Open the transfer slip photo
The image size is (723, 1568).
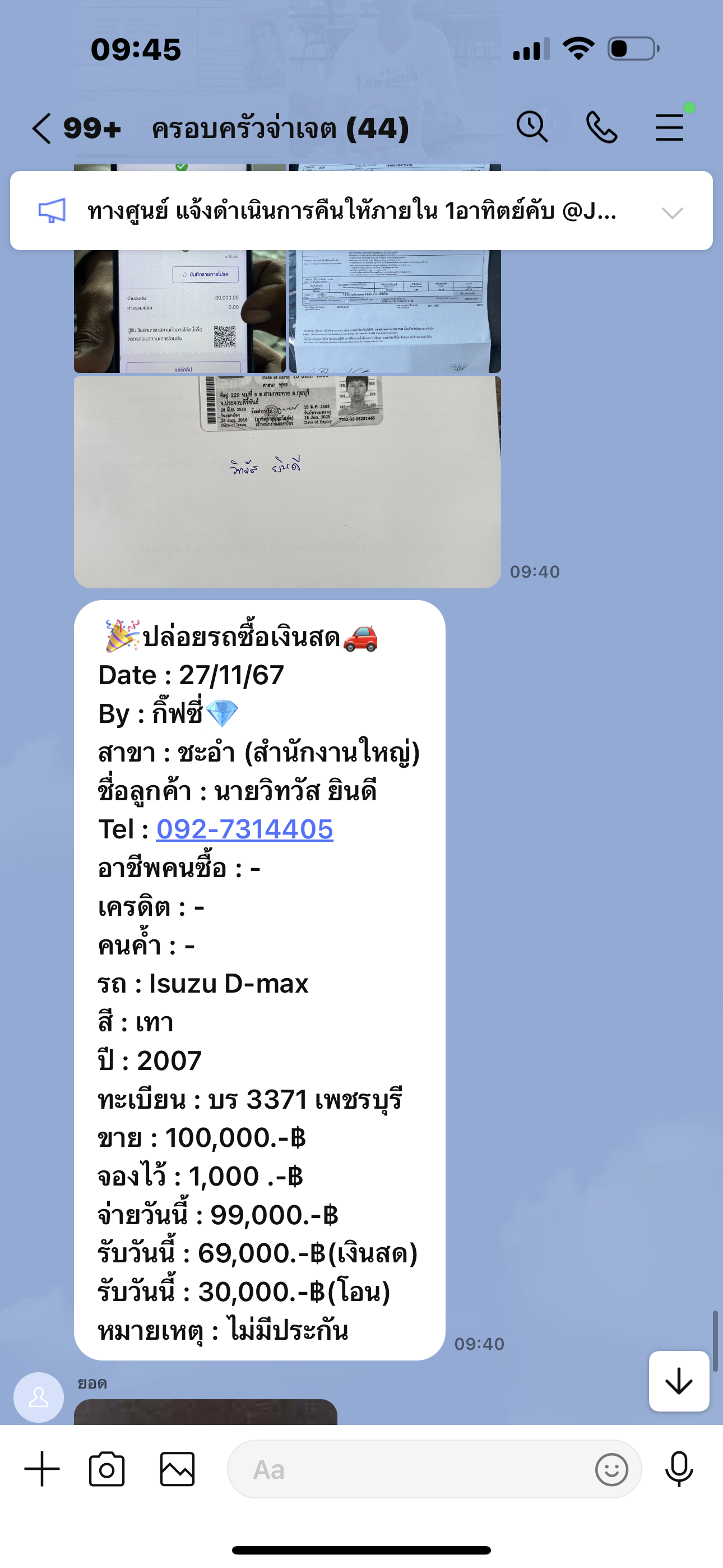click(x=179, y=311)
